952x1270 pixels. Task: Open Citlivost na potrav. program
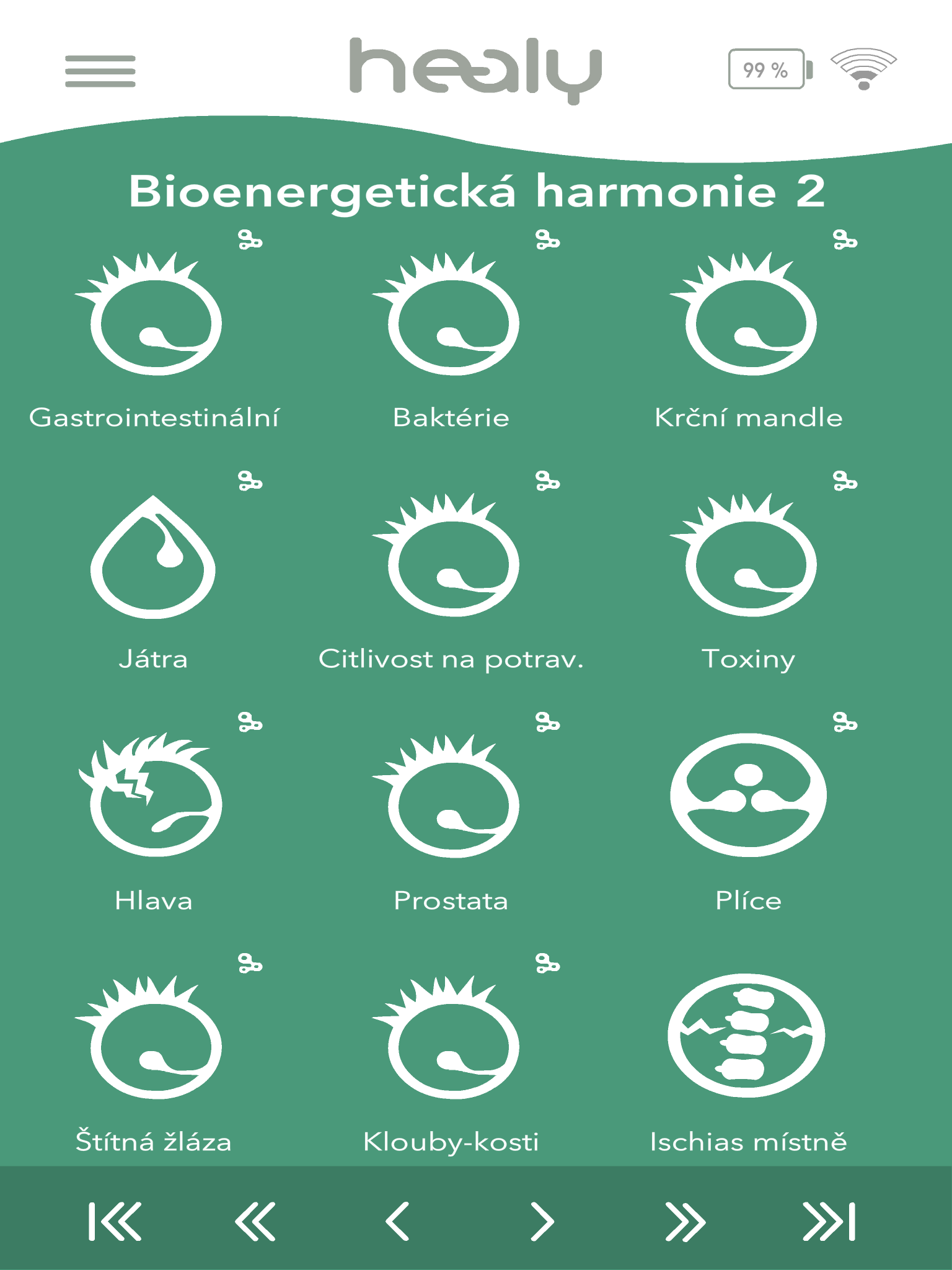[x=452, y=560]
